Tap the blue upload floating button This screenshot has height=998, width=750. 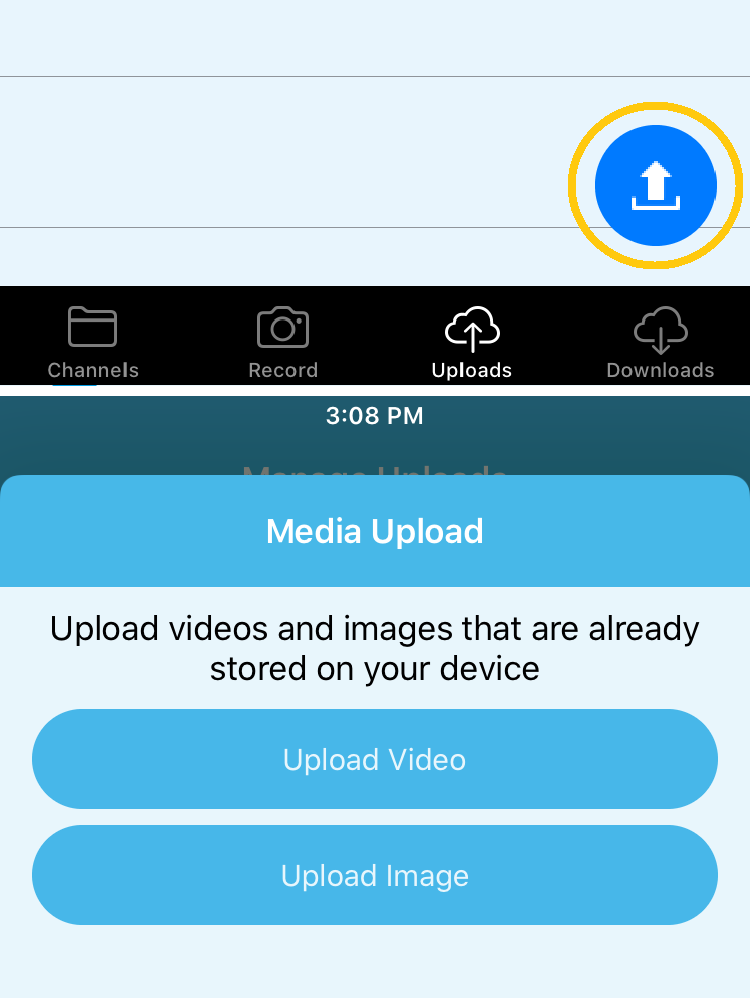coord(655,186)
